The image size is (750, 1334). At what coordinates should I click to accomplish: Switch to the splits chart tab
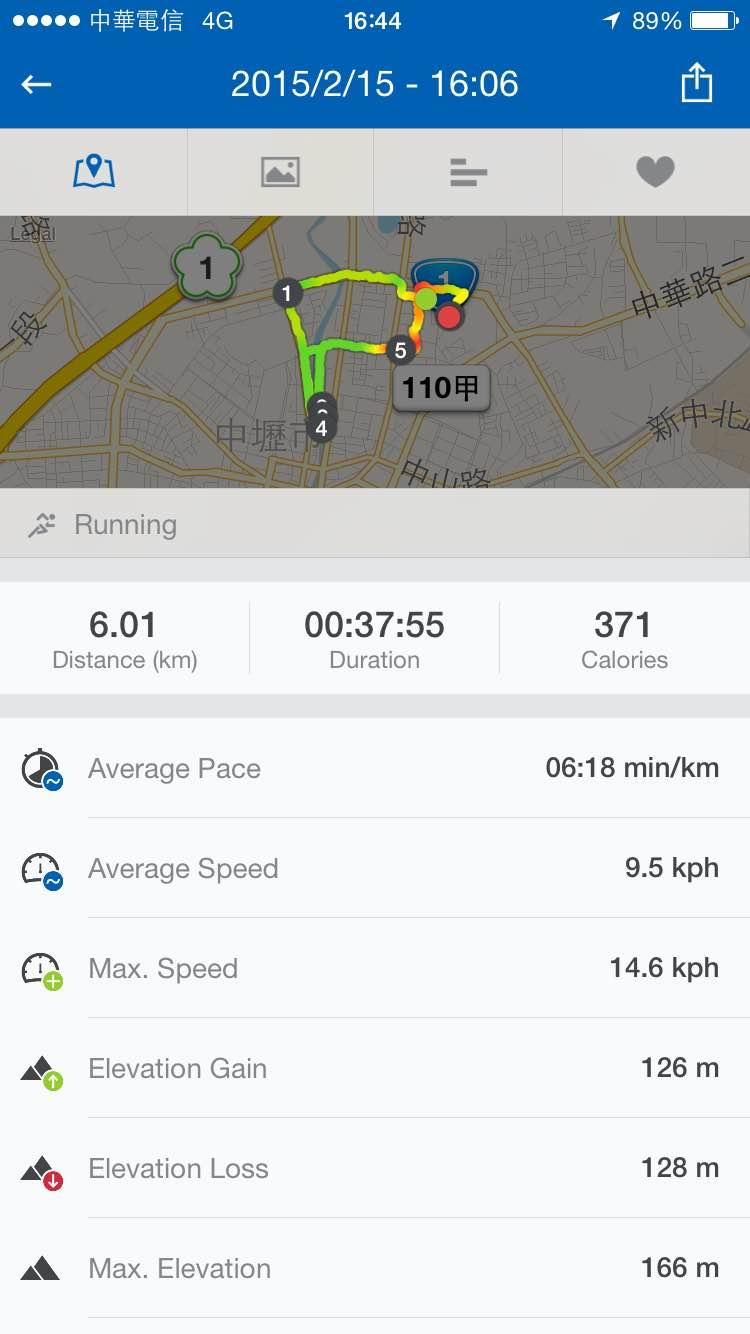(x=468, y=172)
